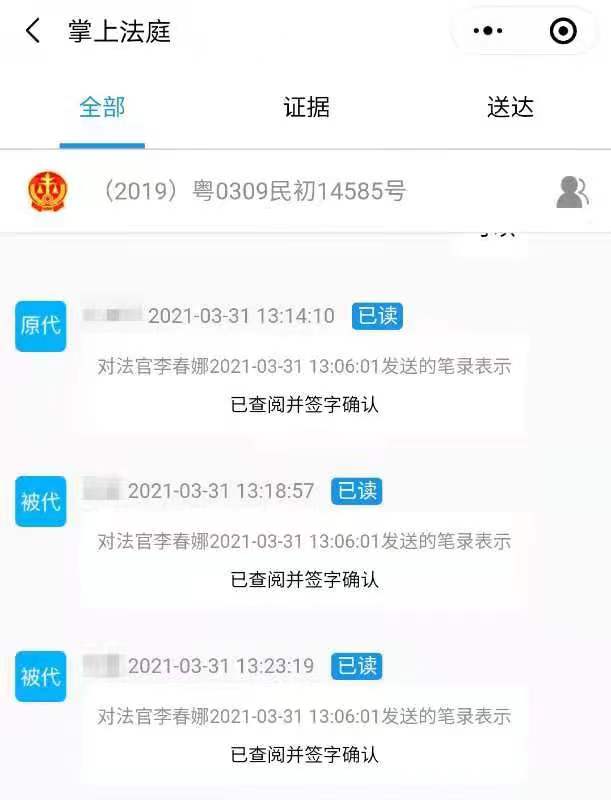The image size is (611, 800).
Task: Switch to the 全部 tab
Action: (x=102, y=107)
